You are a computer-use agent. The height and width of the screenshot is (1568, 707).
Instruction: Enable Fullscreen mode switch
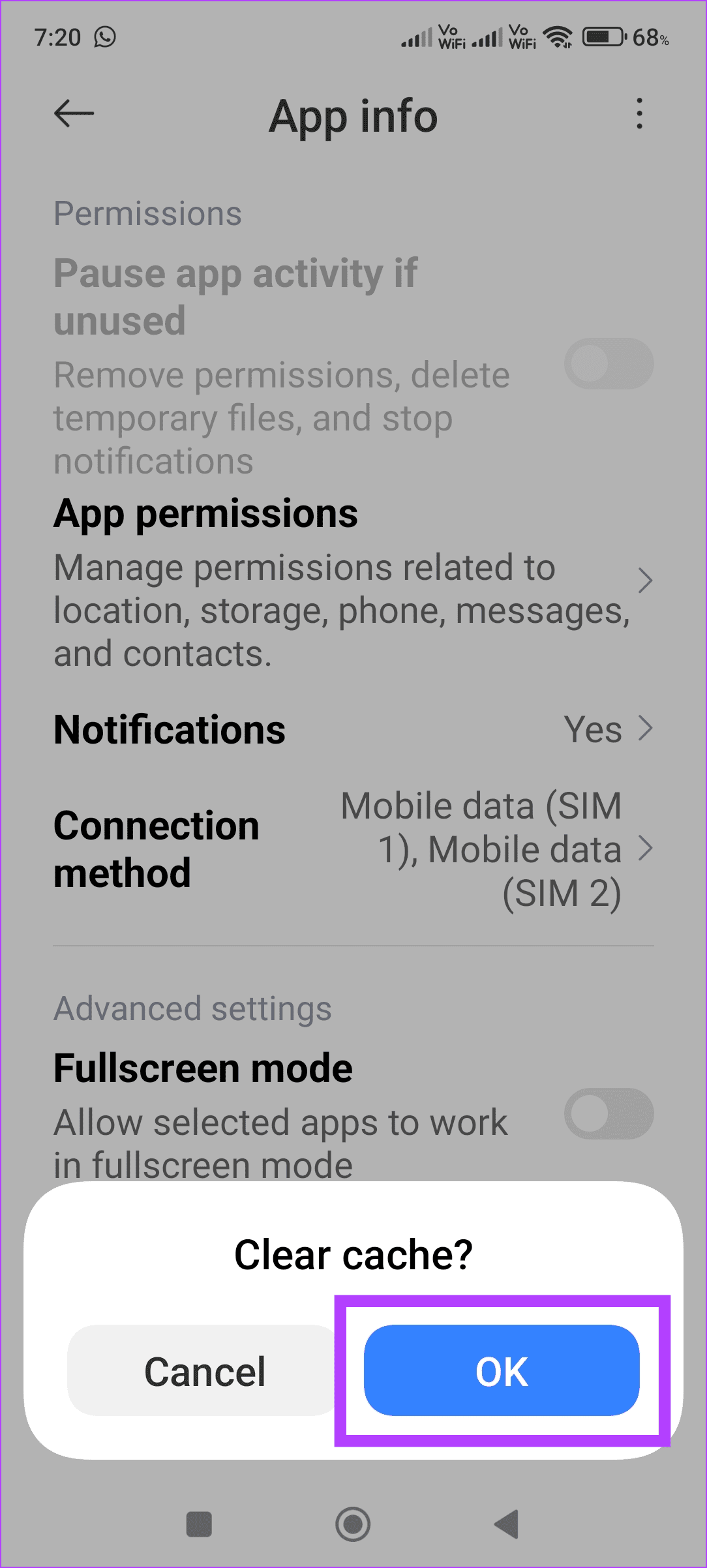(x=608, y=1113)
